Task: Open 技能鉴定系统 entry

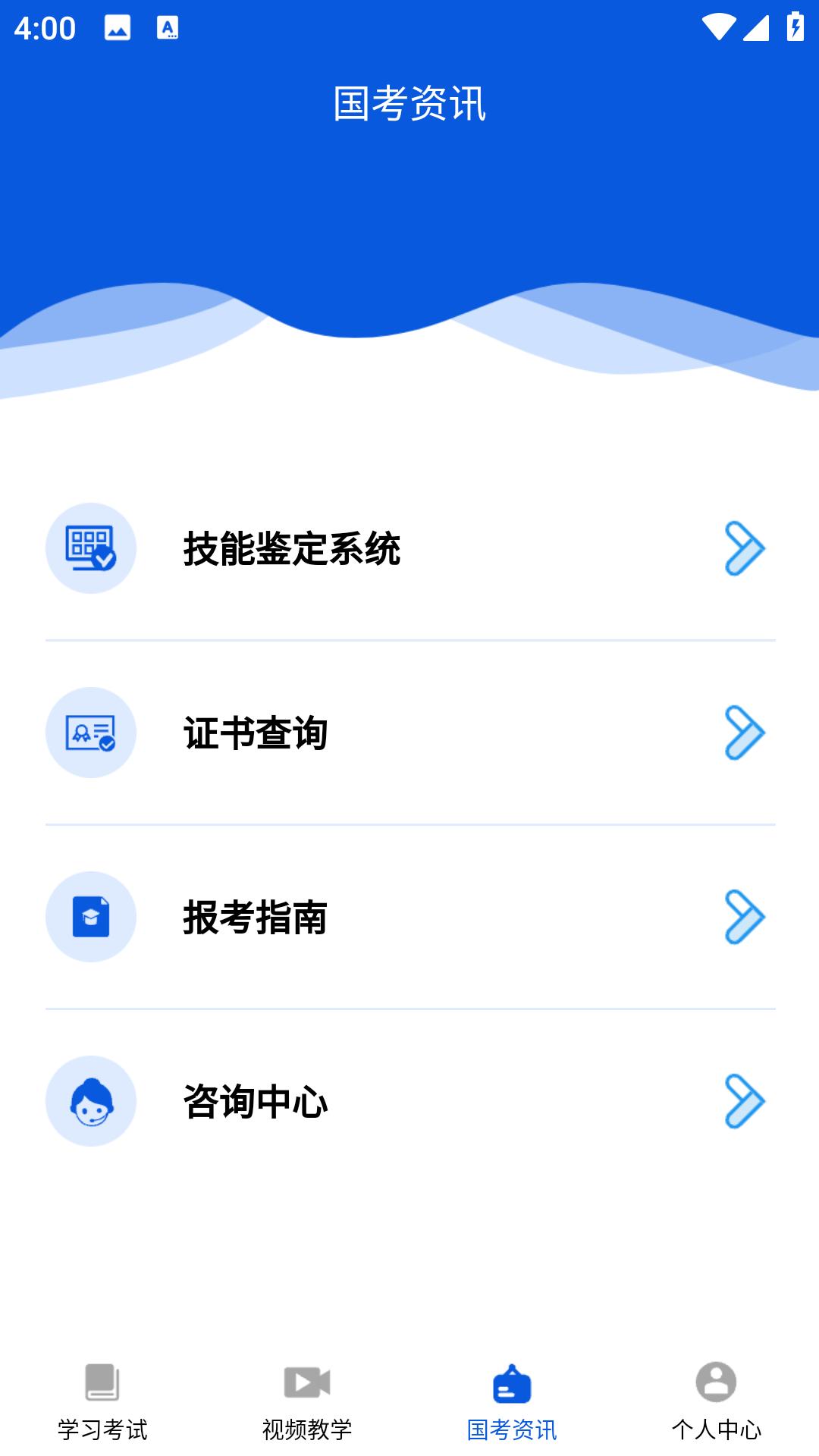Action: (409, 549)
